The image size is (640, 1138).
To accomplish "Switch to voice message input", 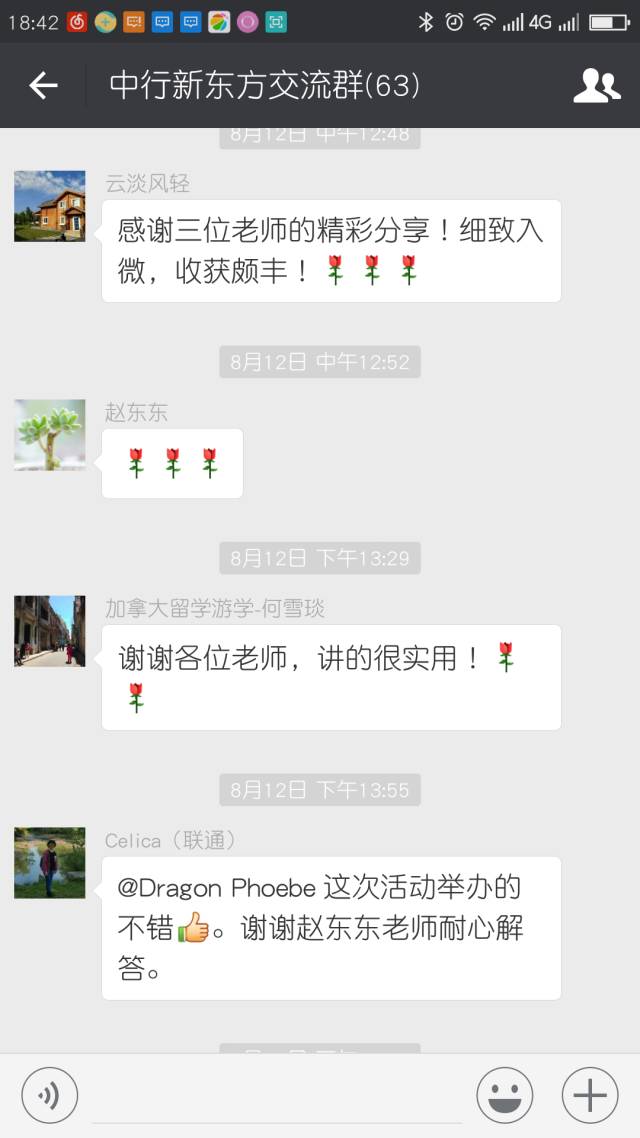I will (47, 1096).
